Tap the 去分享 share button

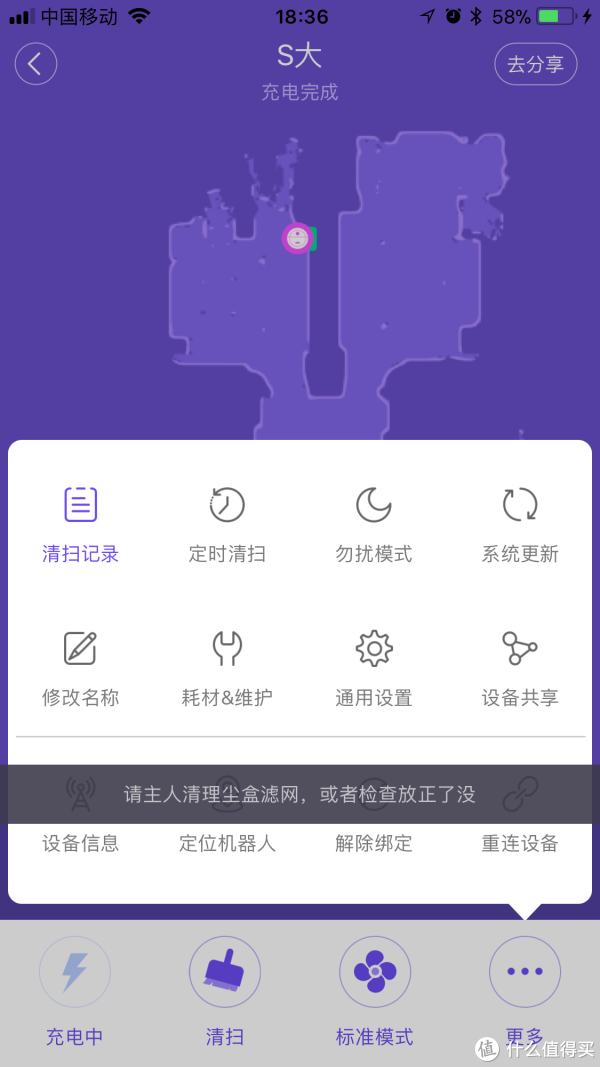tap(535, 65)
